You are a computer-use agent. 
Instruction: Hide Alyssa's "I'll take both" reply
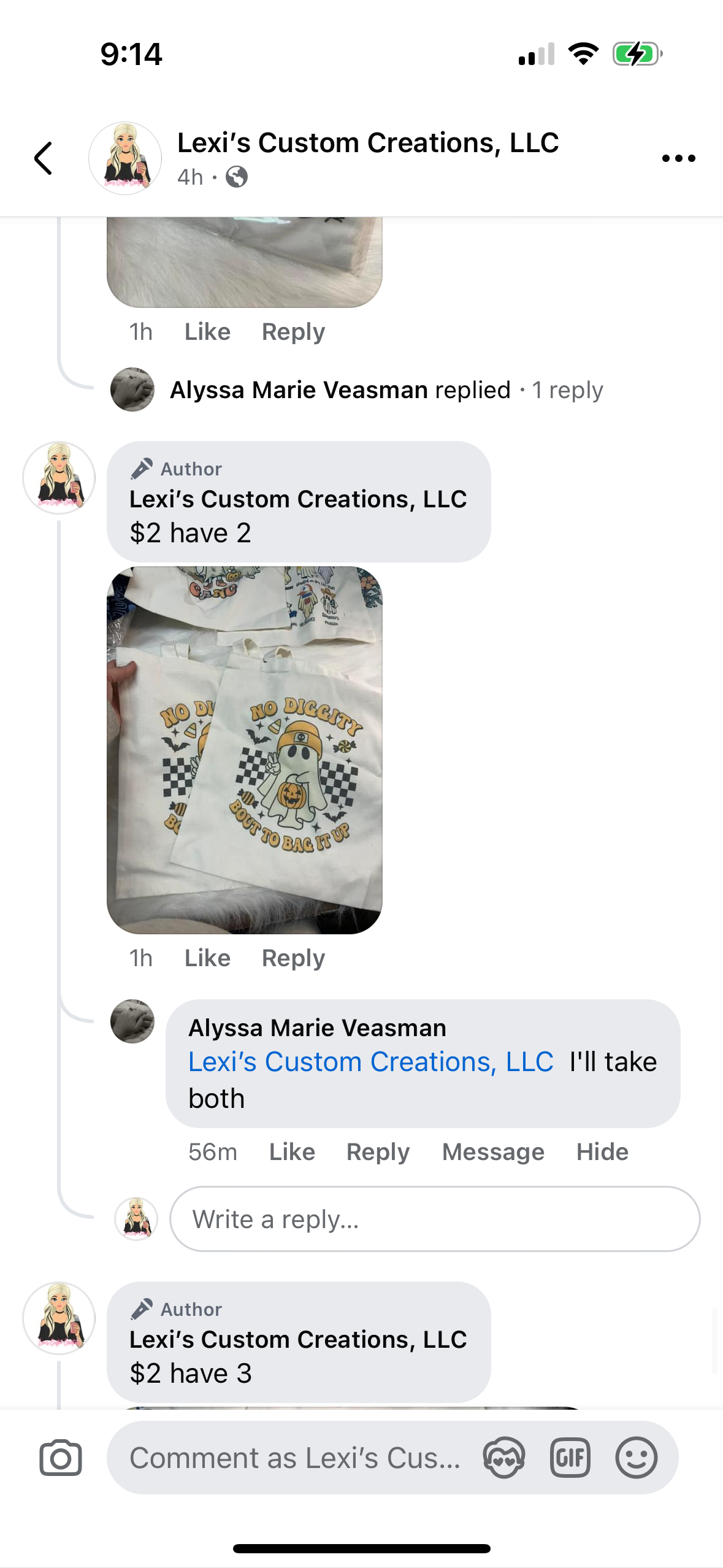(x=602, y=1152)
